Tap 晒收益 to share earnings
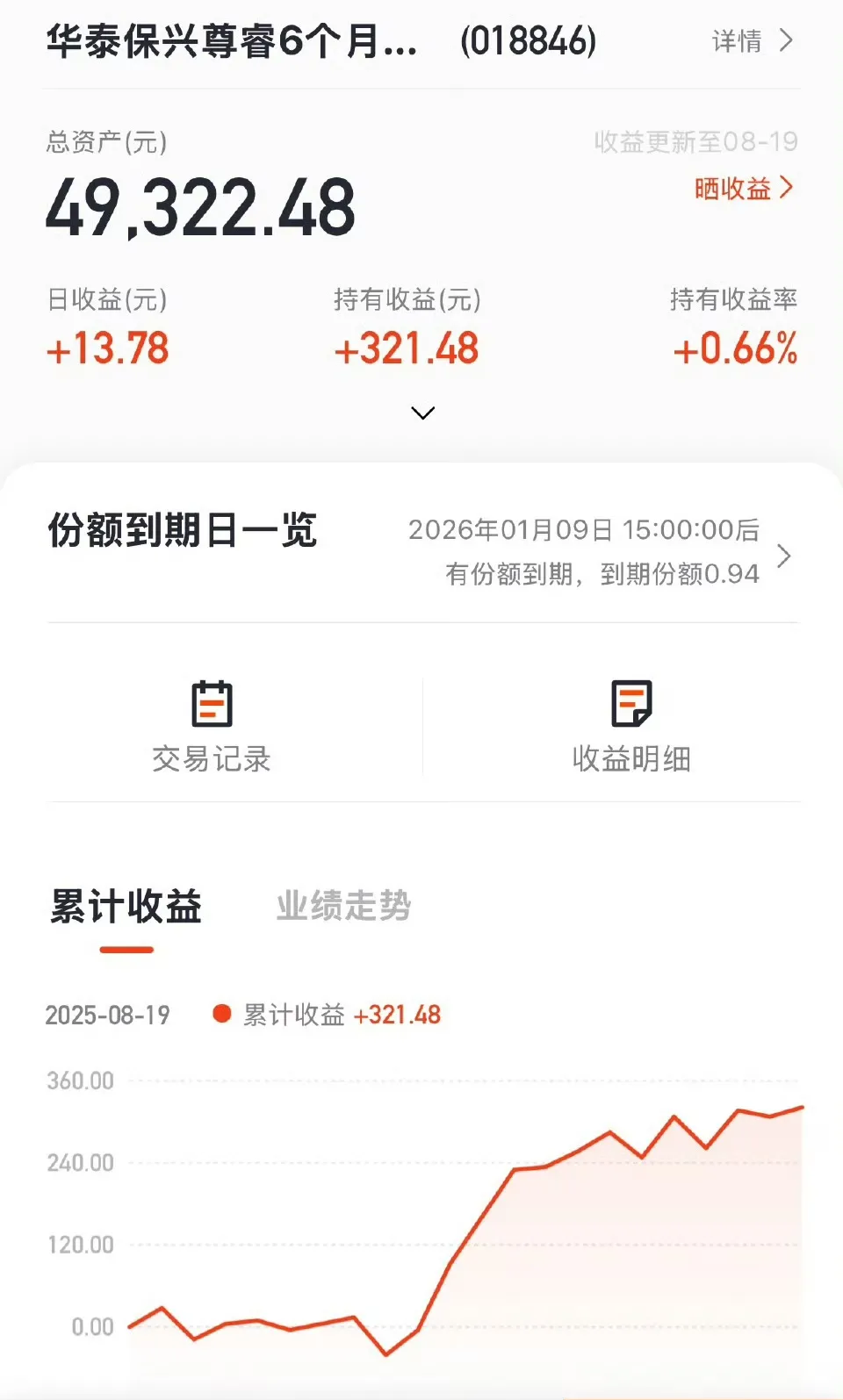 coord(743,188)
